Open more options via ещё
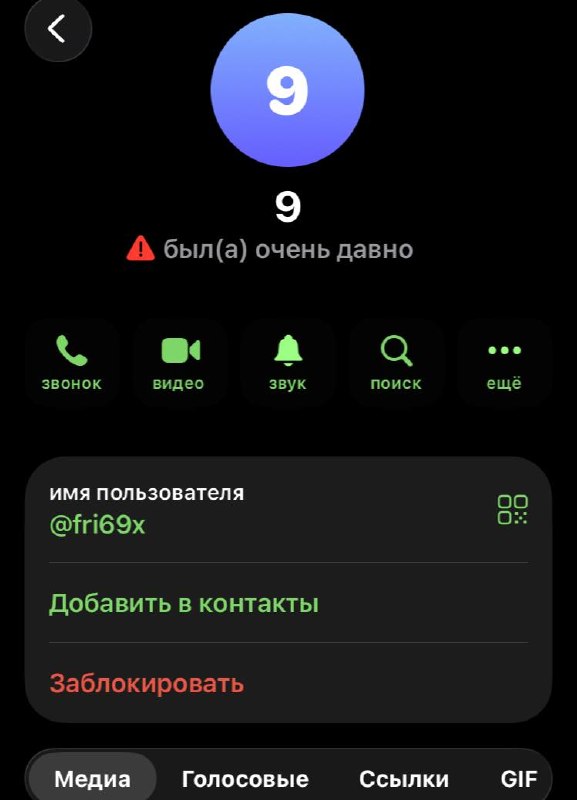 point(504,363)
